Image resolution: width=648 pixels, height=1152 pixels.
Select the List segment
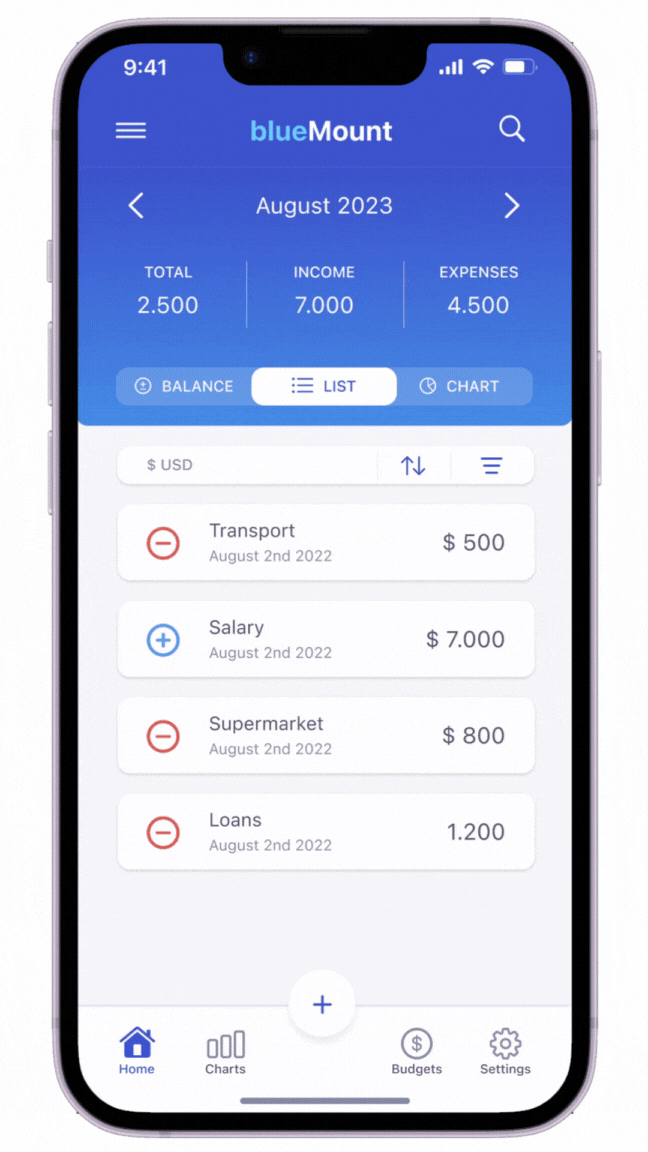coord(323,386)
